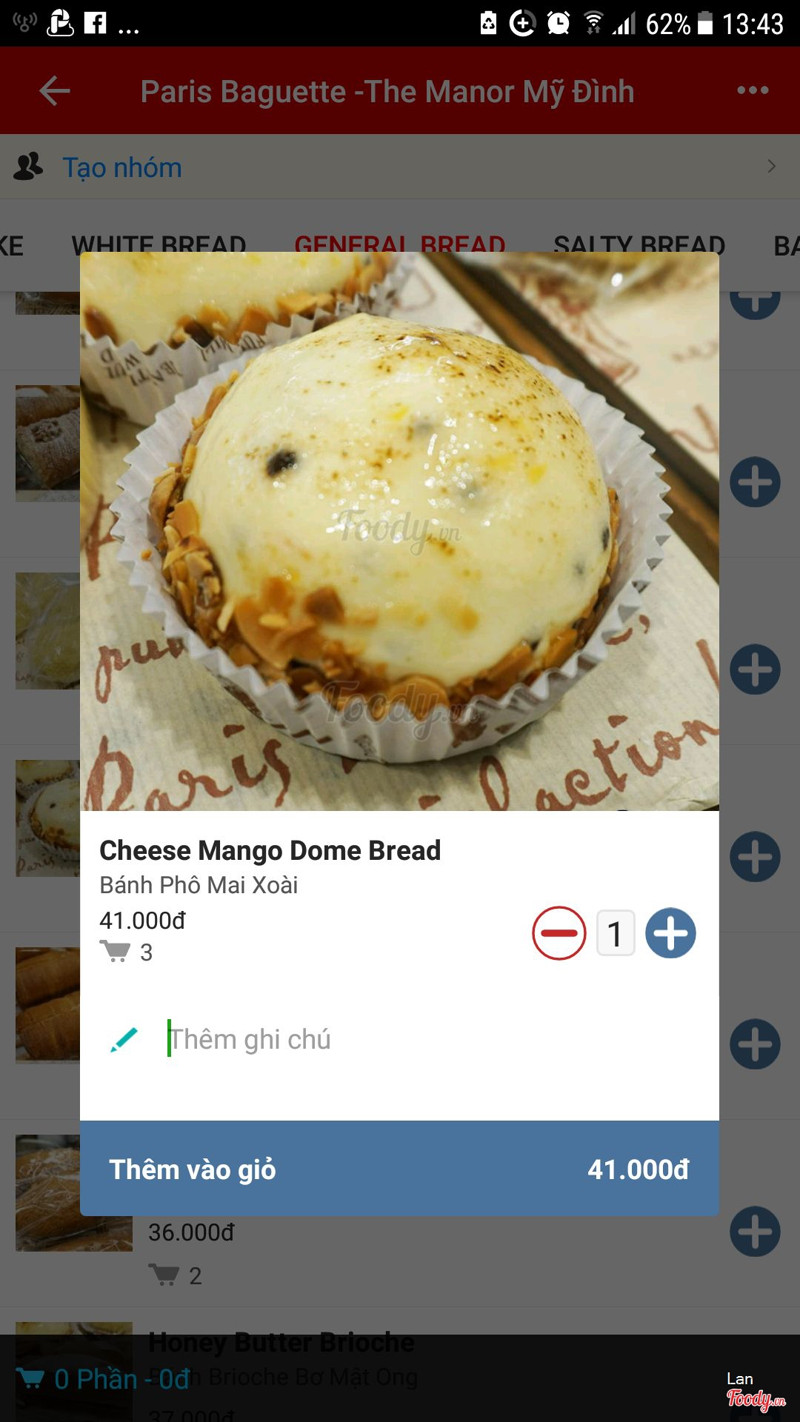Viewport: 800px width, 1422px height.
Task: Open the Tạo nhóm group option
Action: pos(122,167)
